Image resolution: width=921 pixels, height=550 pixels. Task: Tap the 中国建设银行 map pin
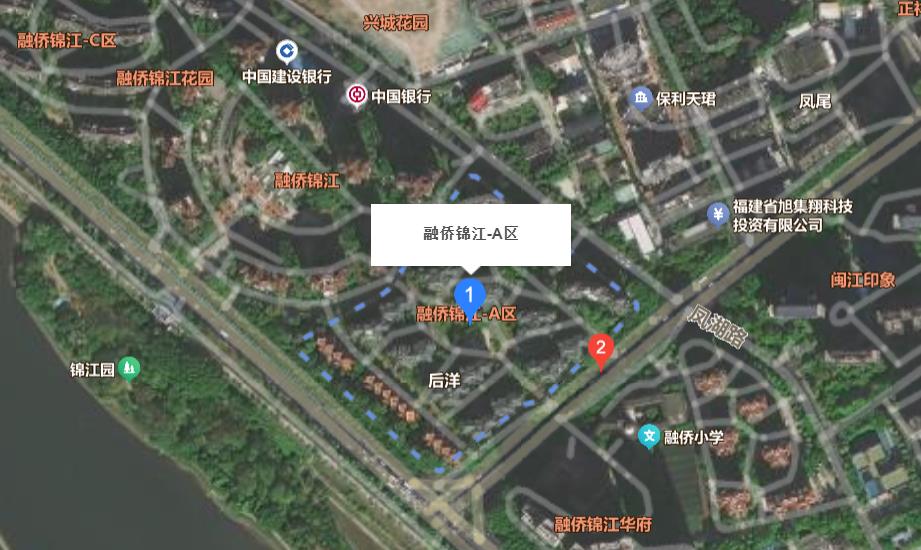pos(287,51)
